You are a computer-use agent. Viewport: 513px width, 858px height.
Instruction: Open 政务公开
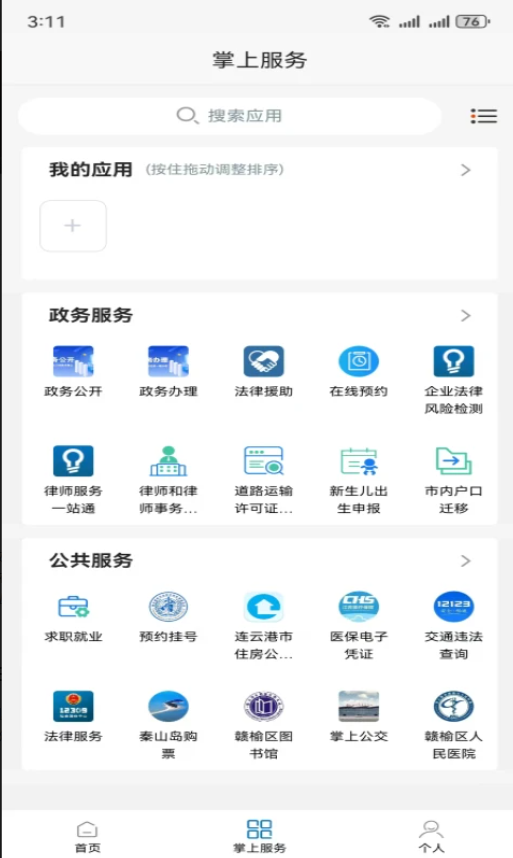point(73,372)
